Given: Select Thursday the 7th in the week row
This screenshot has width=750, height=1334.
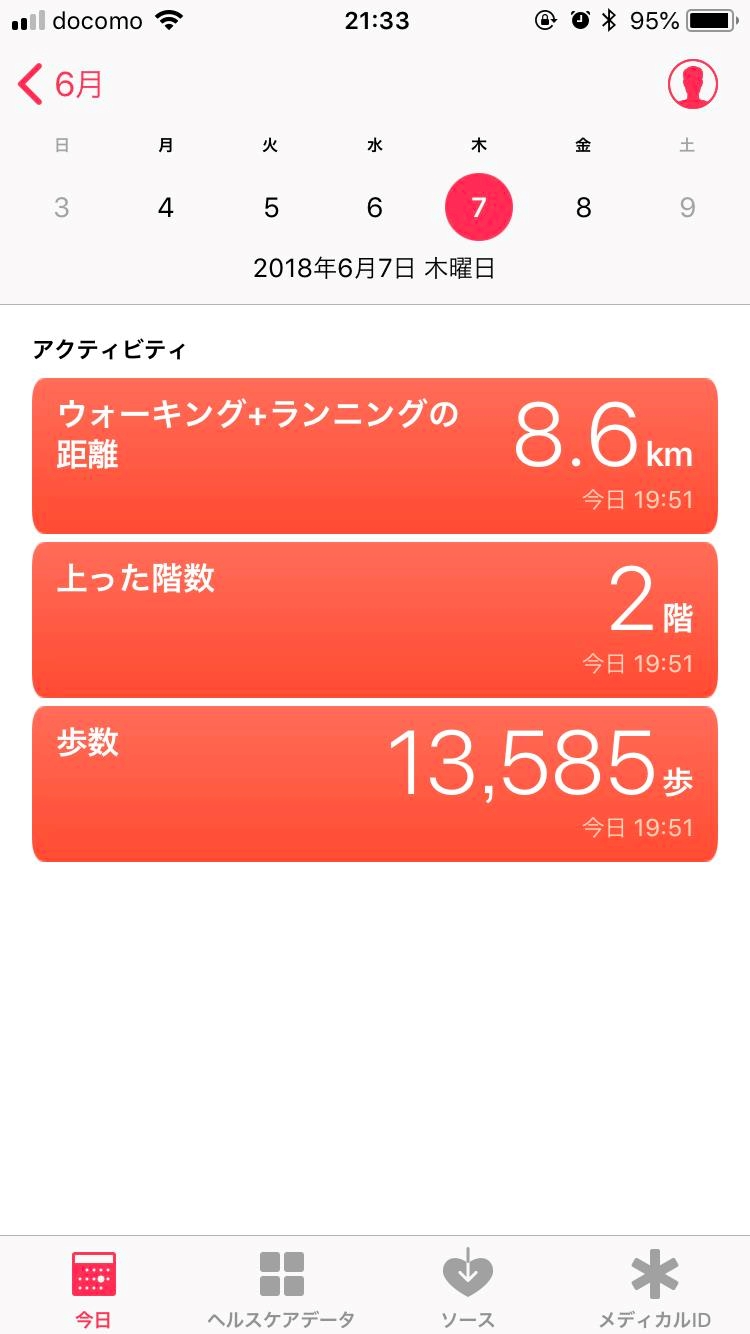Looking at the screenshot, I should point(479,208).
